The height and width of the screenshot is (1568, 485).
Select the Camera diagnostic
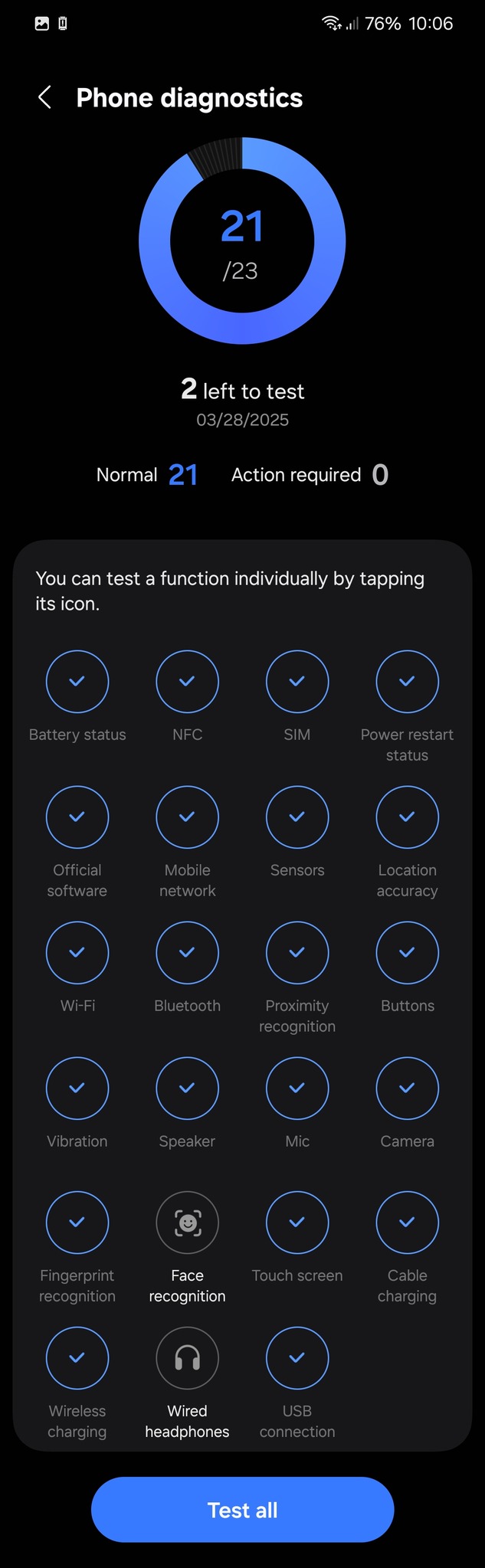coord(407,1088)
